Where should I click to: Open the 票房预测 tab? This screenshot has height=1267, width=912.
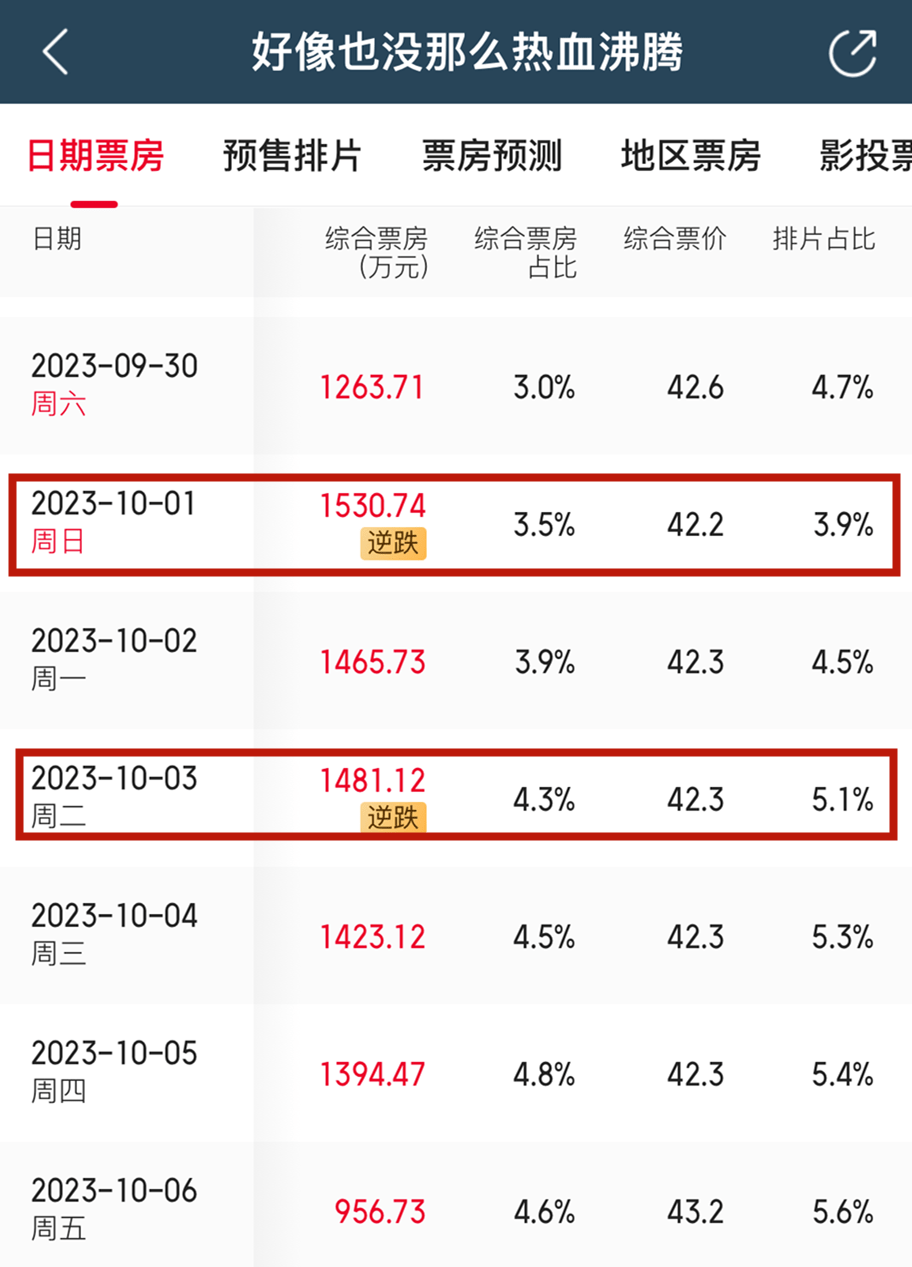491,156
